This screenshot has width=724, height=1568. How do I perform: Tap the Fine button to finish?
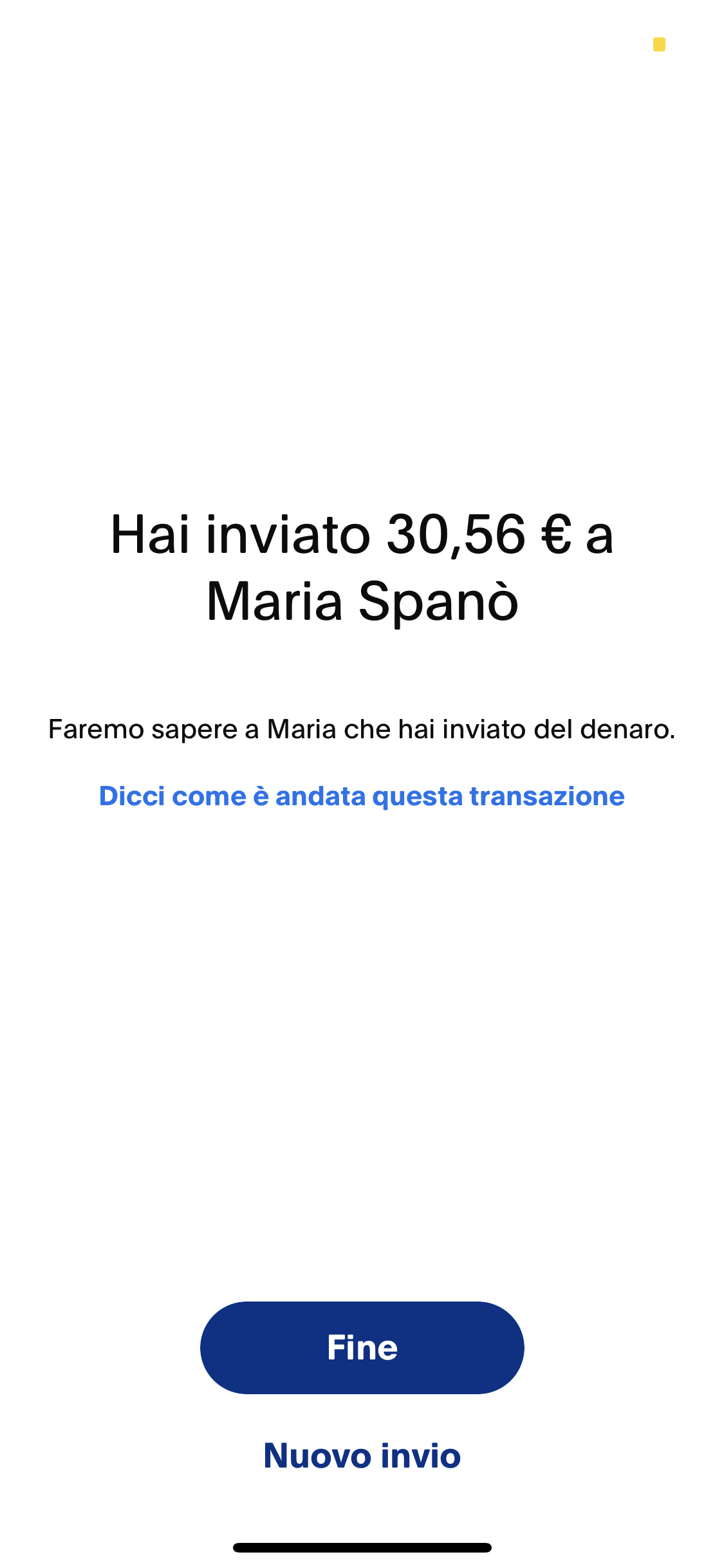point(362,1347)
